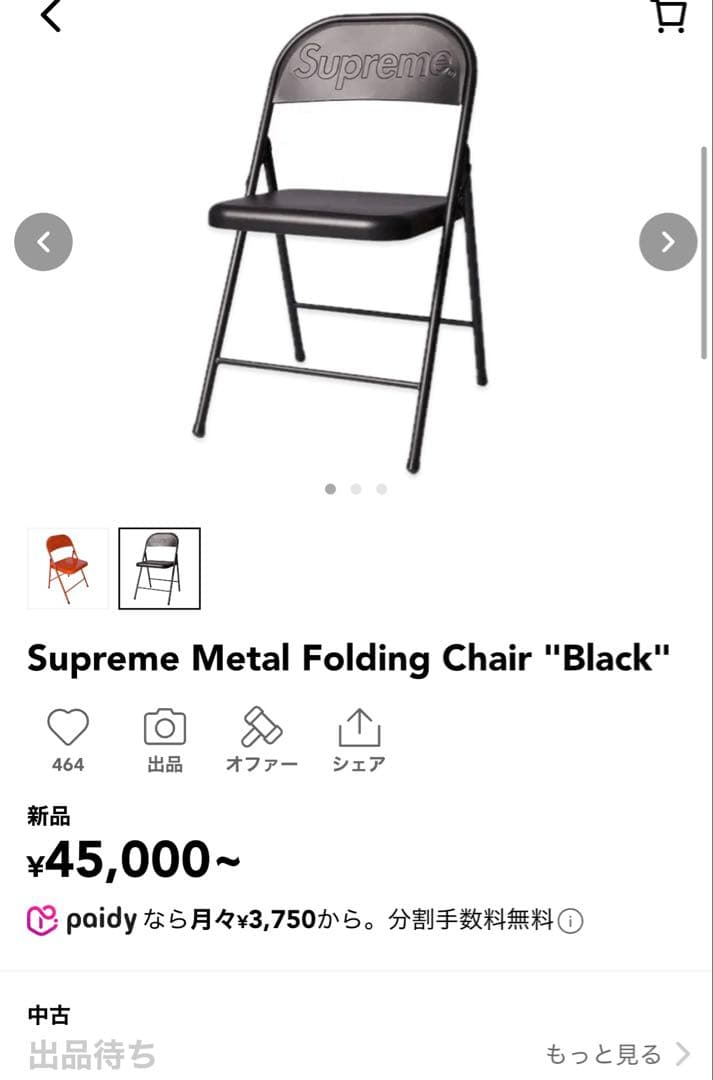Screen dimensions: 713x1080
Task: Like this item with the heart
Action: (x=68, y=728)
